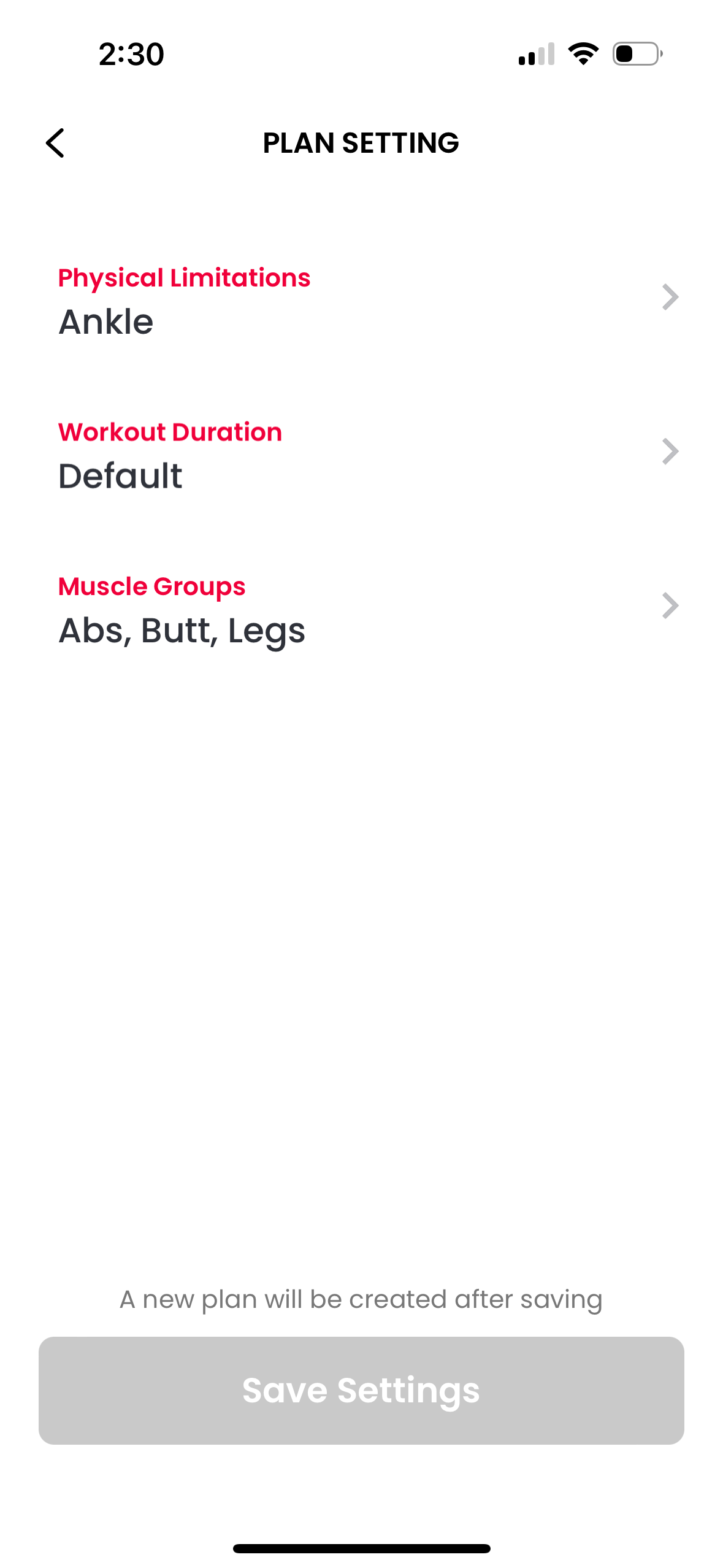
Task: Tap the clock showing 2:30
Action: (130, 54)
